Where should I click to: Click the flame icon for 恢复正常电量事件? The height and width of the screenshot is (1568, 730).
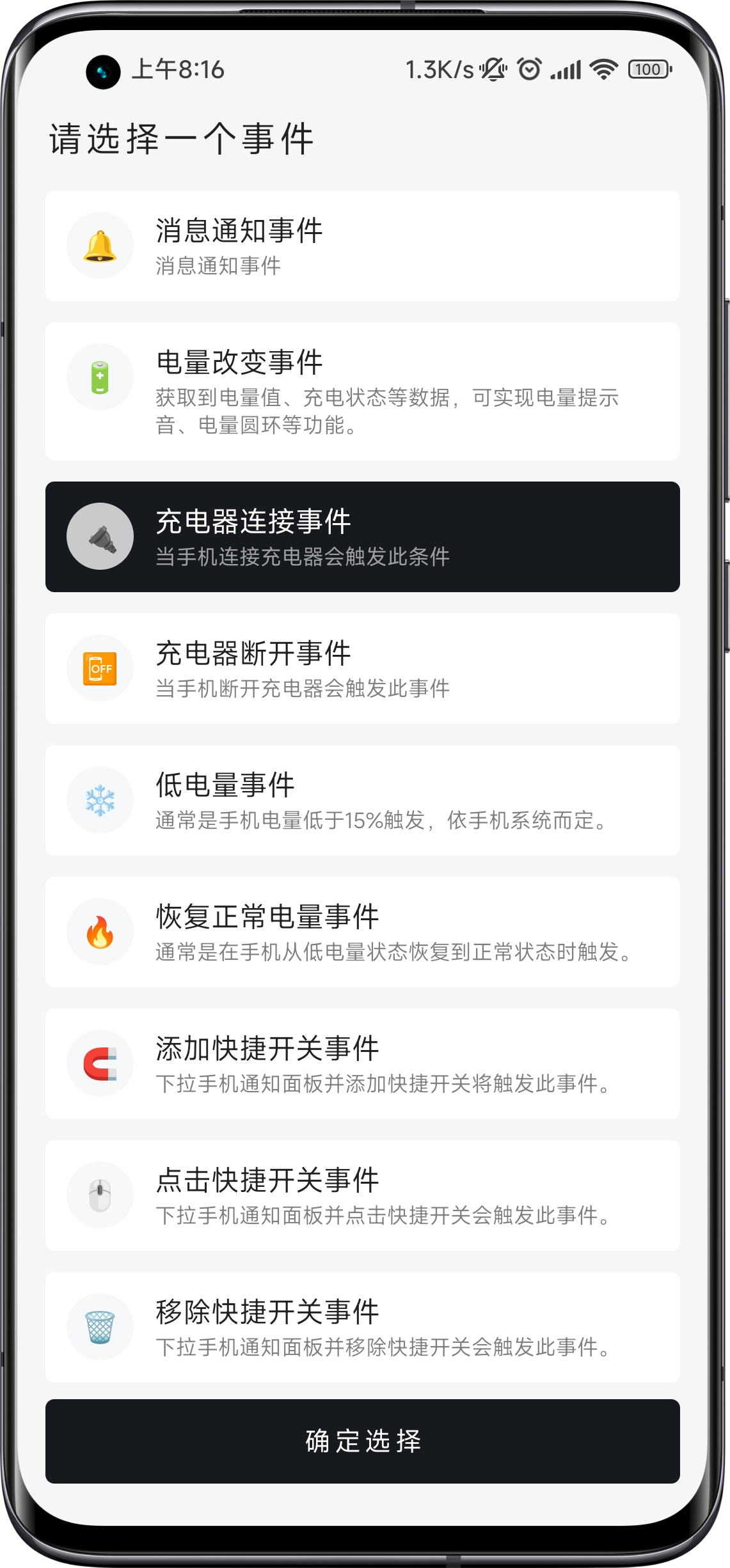[x=100, y=932]
